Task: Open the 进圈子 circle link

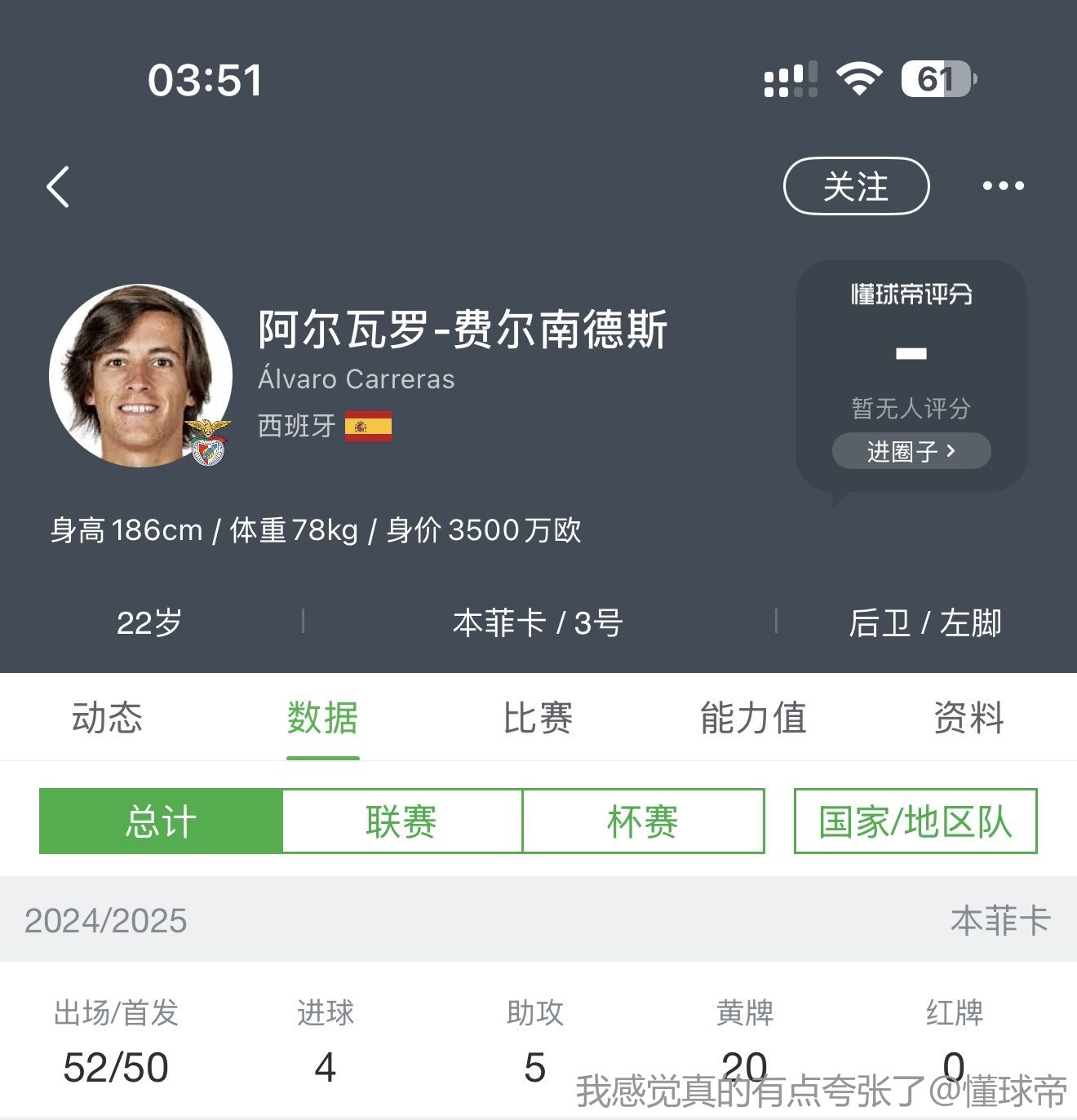Action: (911, 451)
